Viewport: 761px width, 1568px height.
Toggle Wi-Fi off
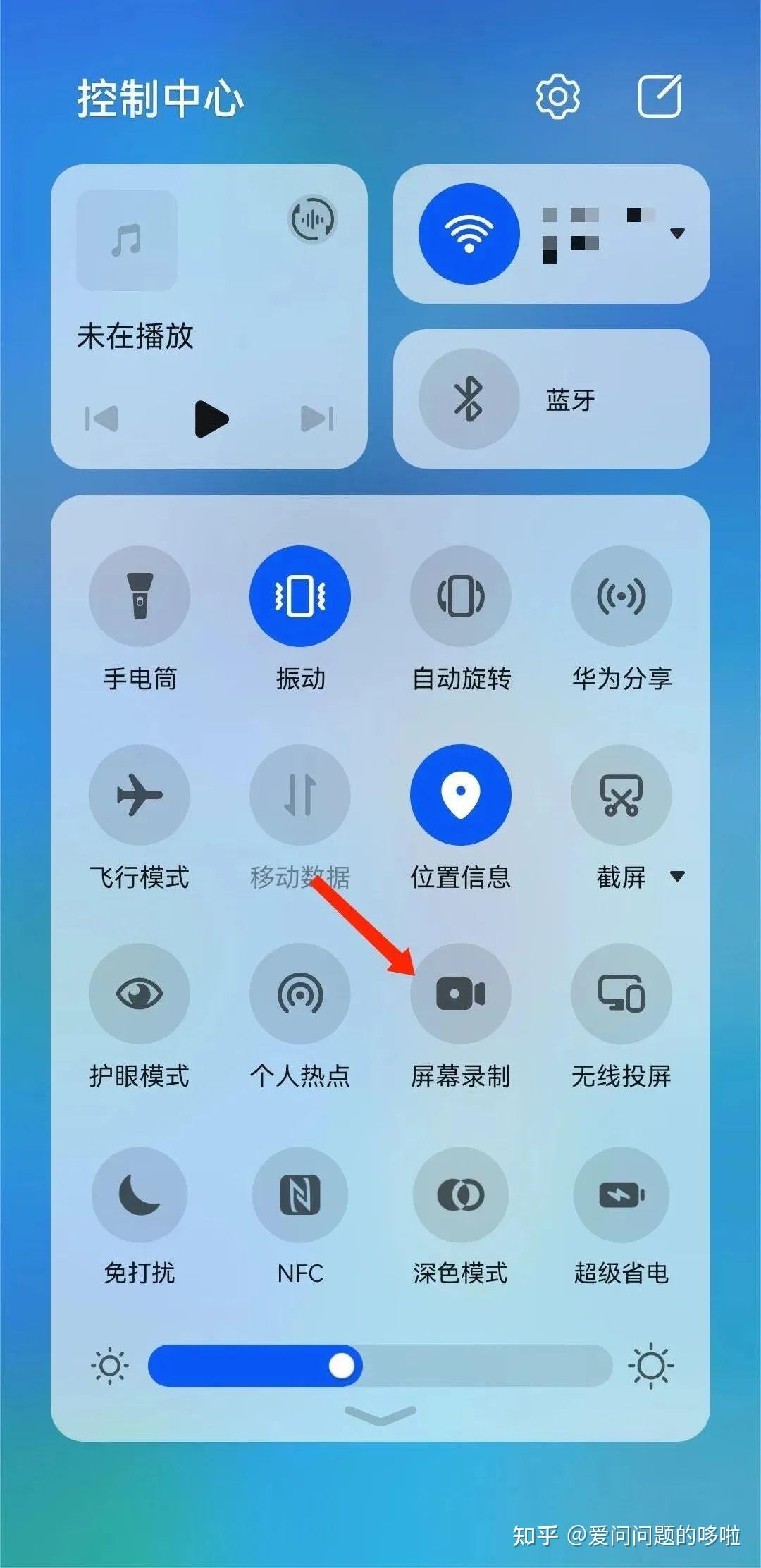(x=469, y=234)
